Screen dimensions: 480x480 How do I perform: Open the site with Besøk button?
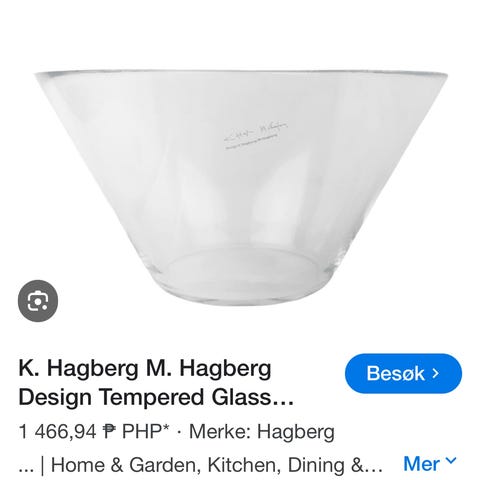click(403, 373)
